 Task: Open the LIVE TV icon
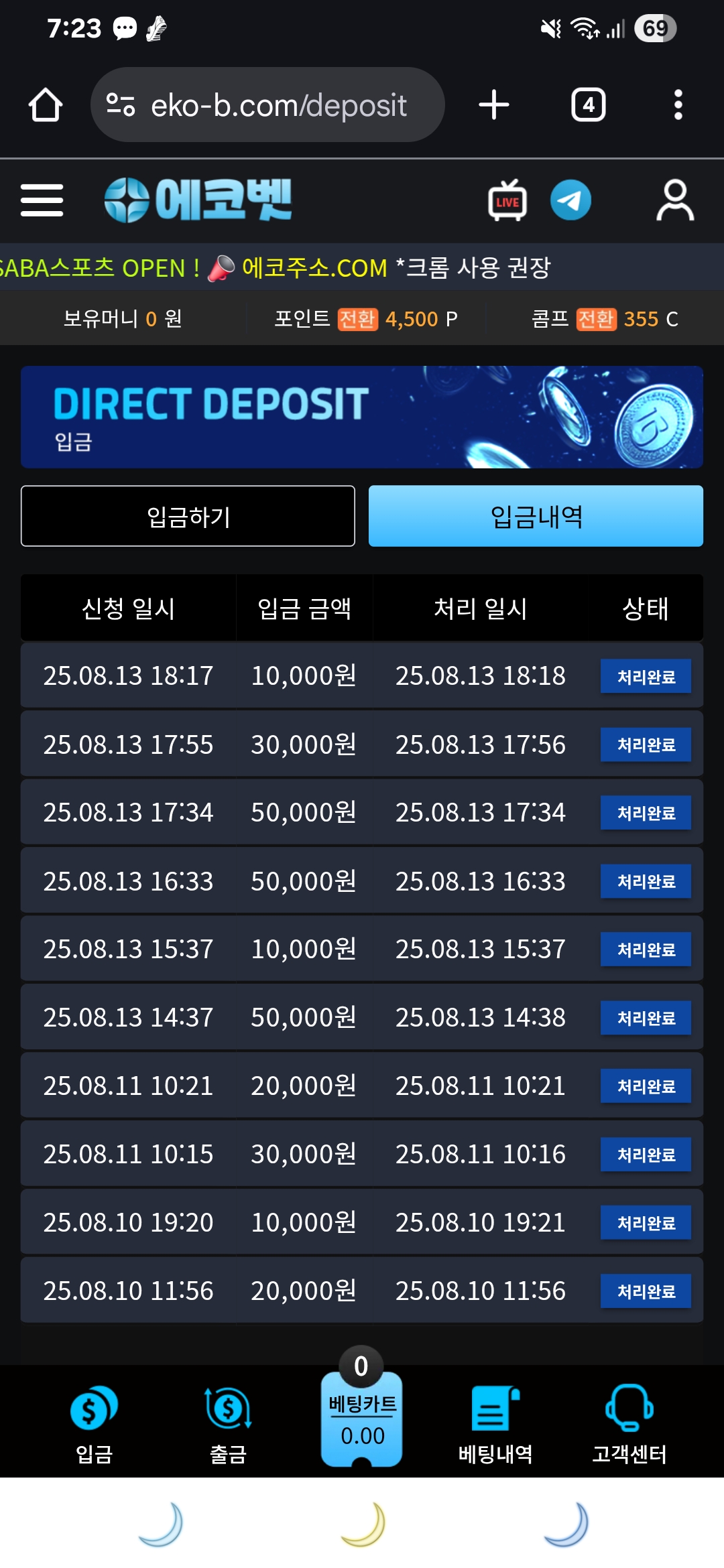[507, 200]
